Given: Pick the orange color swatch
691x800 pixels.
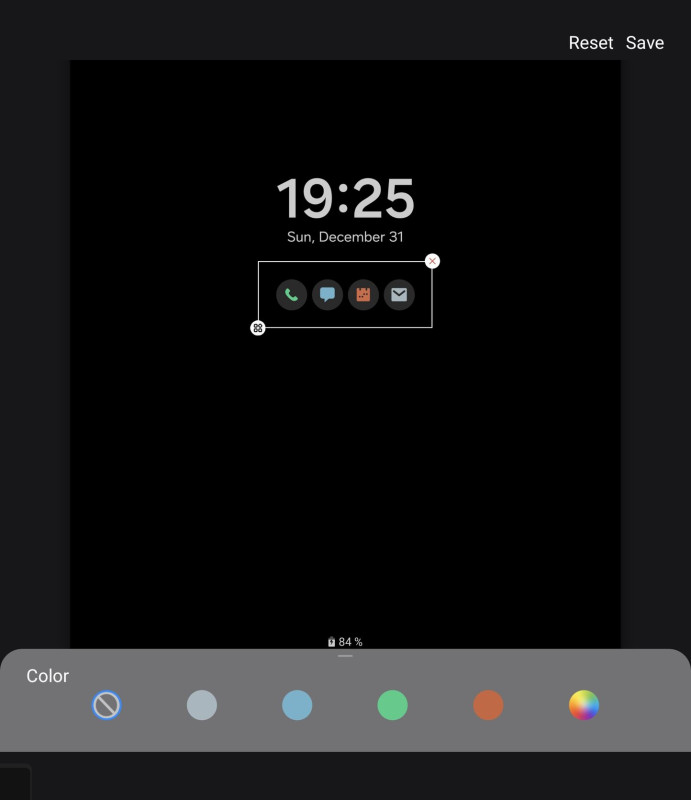Looking at the screenshot, I should point(488,705).
